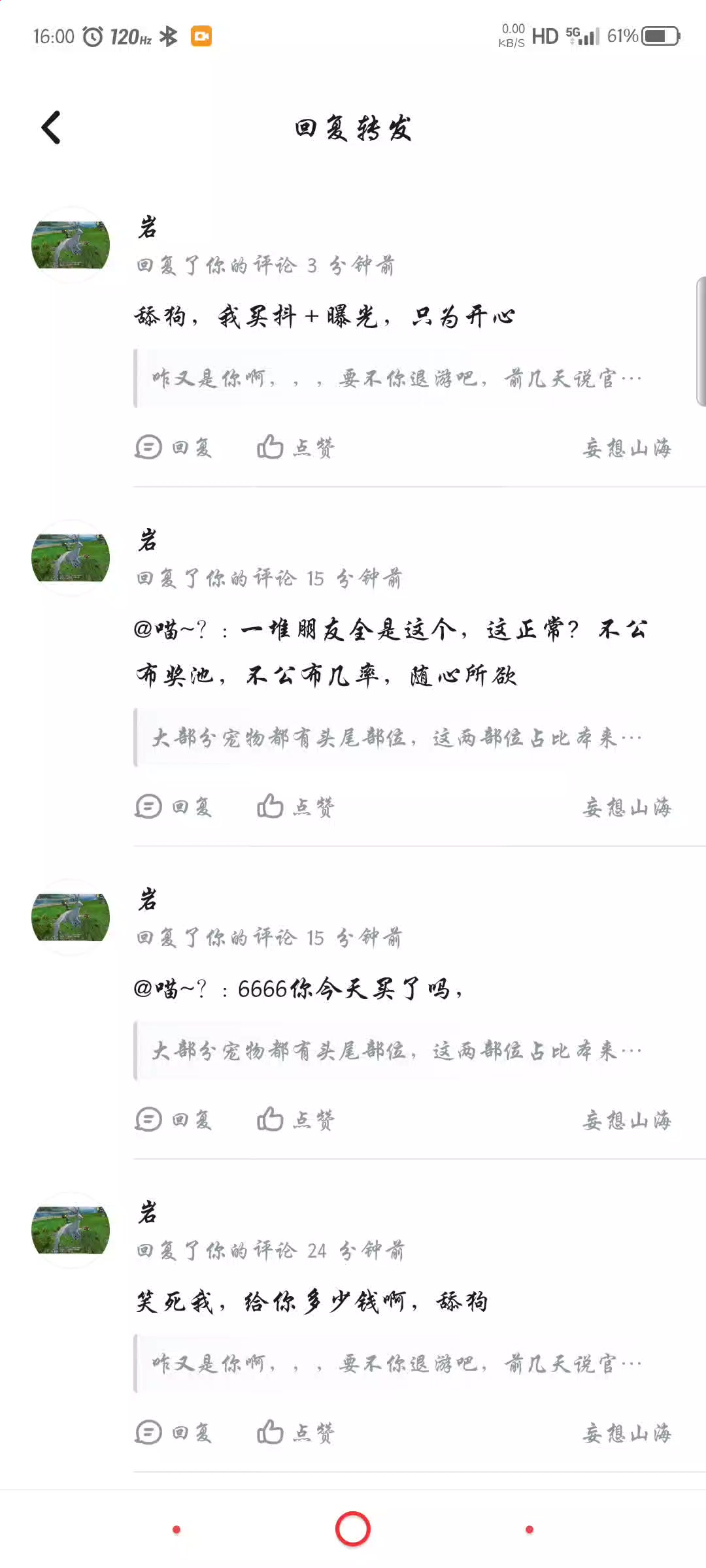Image resolution: width=706 pixels, height=1568 pixels.
Task: Open 妄想山海 link under the 6666 reply
Action: click(626, 1120)
